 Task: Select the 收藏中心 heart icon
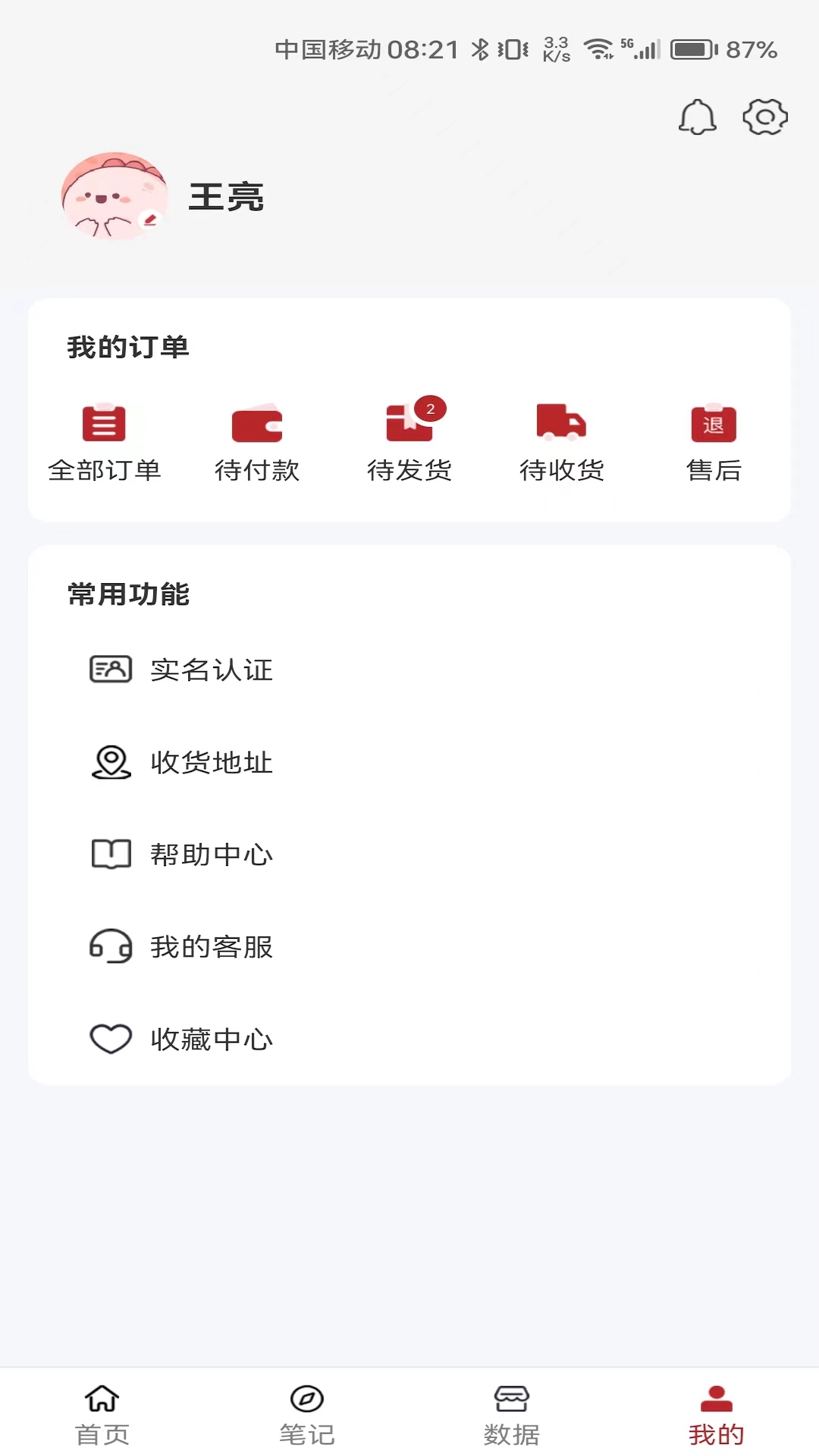click(x=111, y=1039)
